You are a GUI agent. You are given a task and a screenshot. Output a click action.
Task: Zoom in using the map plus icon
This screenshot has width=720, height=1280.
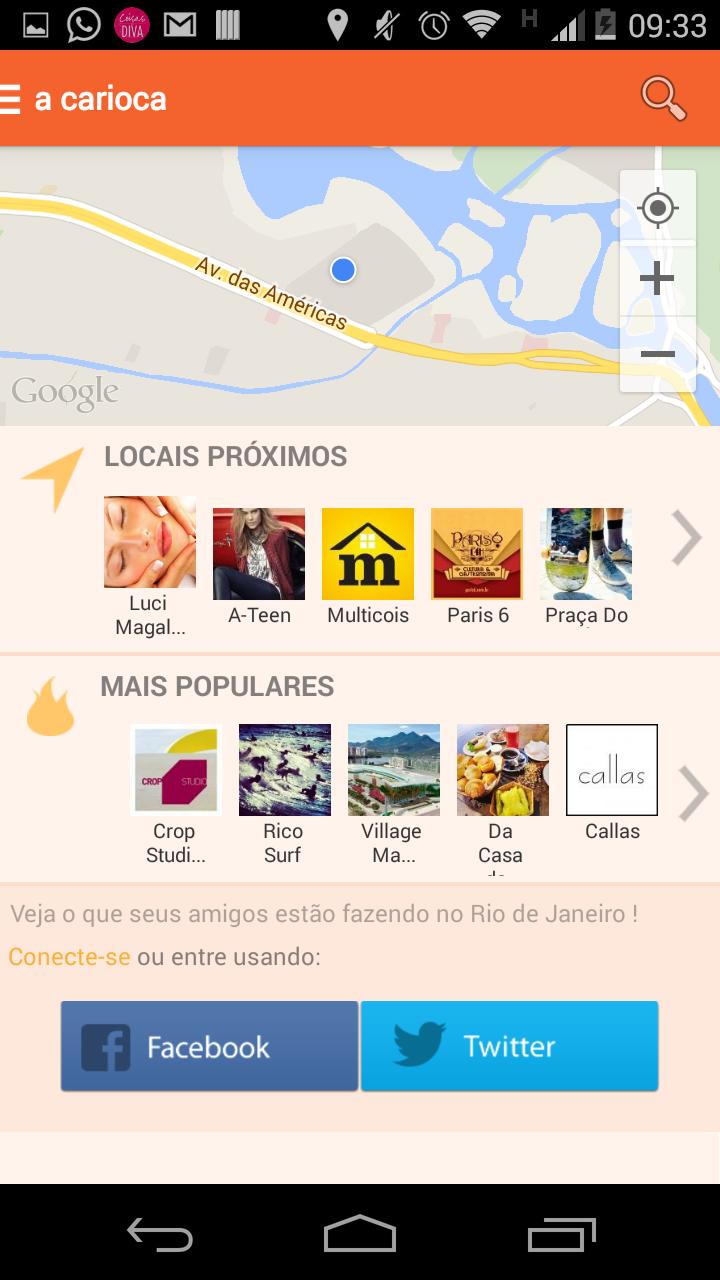(x=657, y=279)
